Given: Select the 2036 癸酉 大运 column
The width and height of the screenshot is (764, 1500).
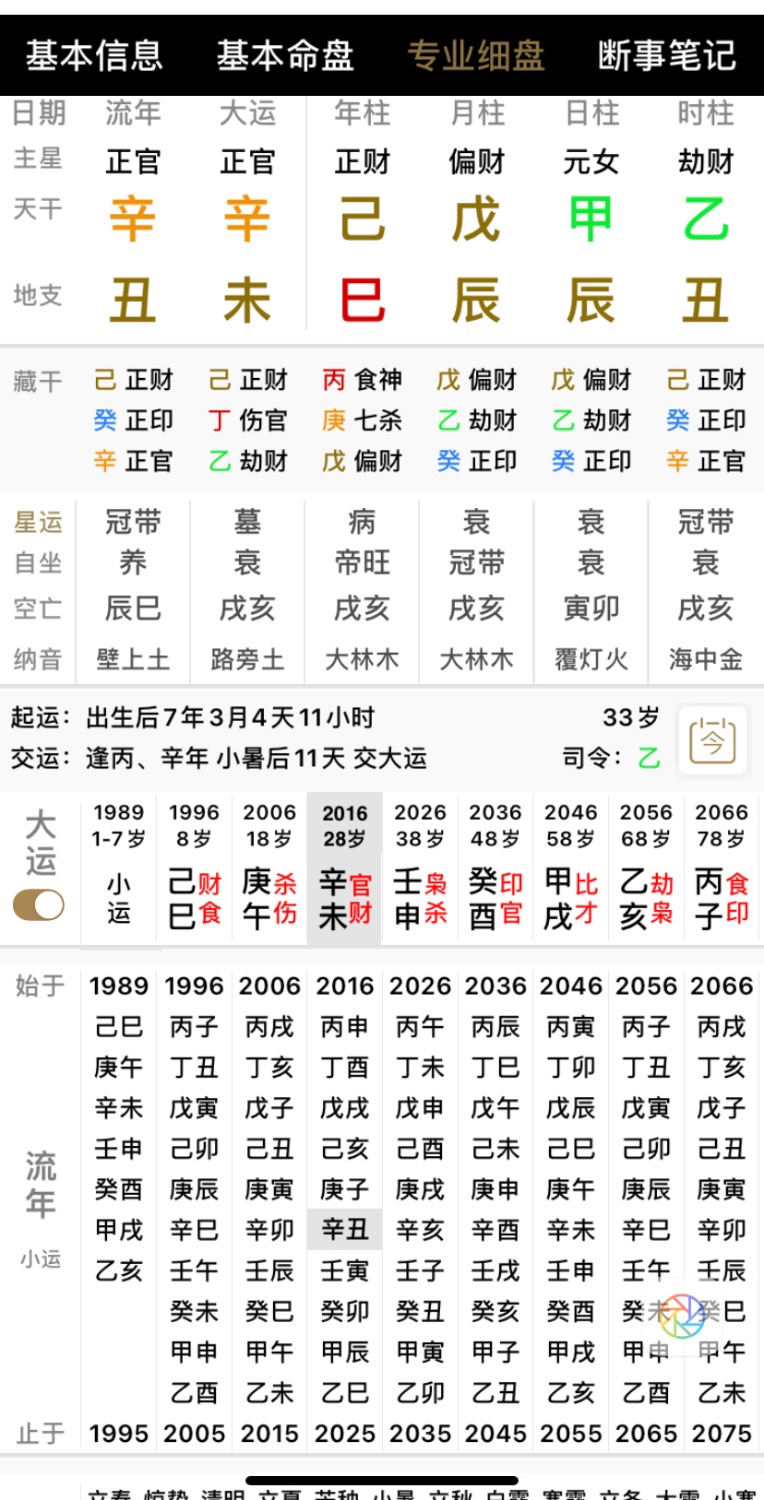Looking at the screenshot, I should [495, 868].
